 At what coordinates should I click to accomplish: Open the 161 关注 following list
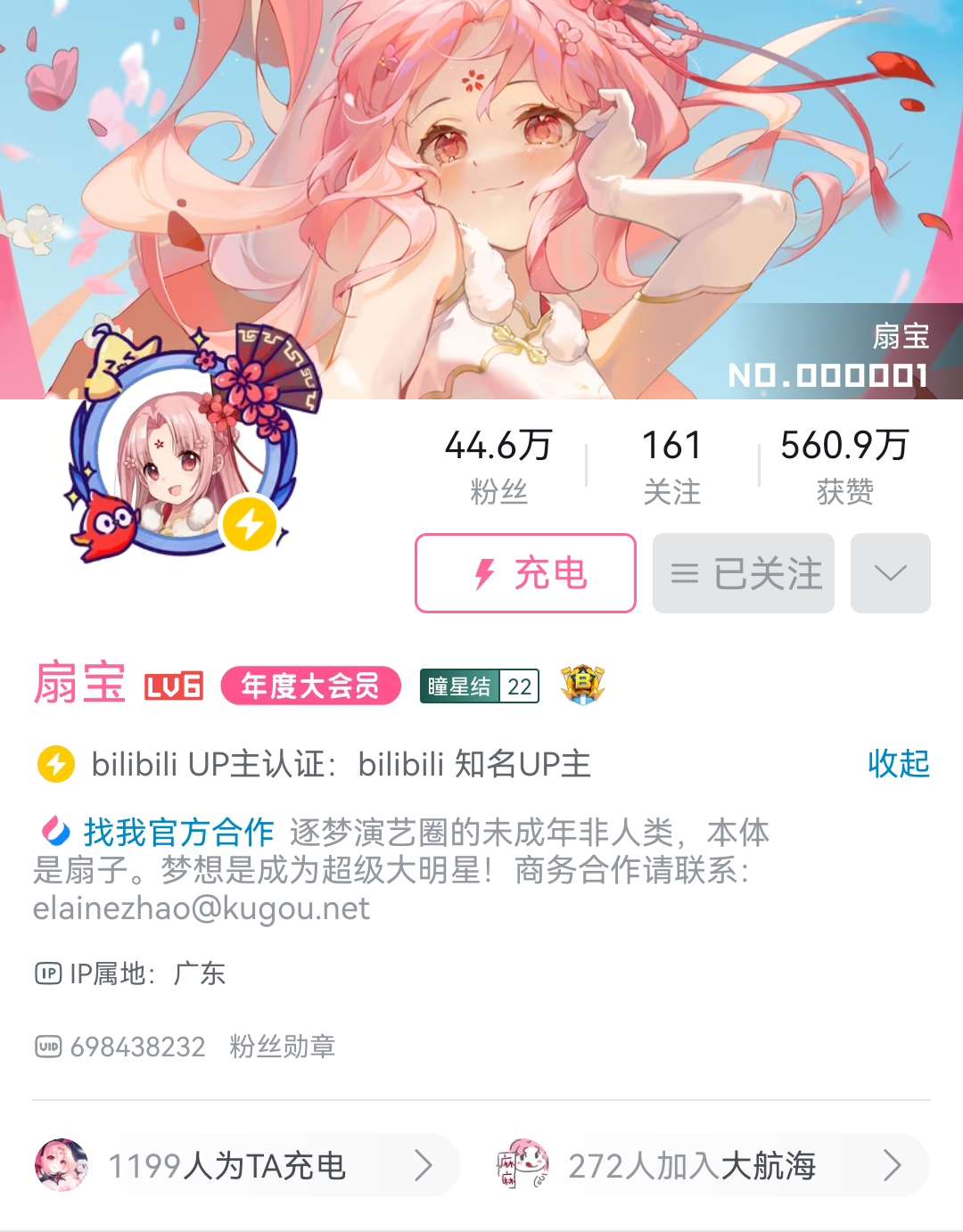click(671, 465)
